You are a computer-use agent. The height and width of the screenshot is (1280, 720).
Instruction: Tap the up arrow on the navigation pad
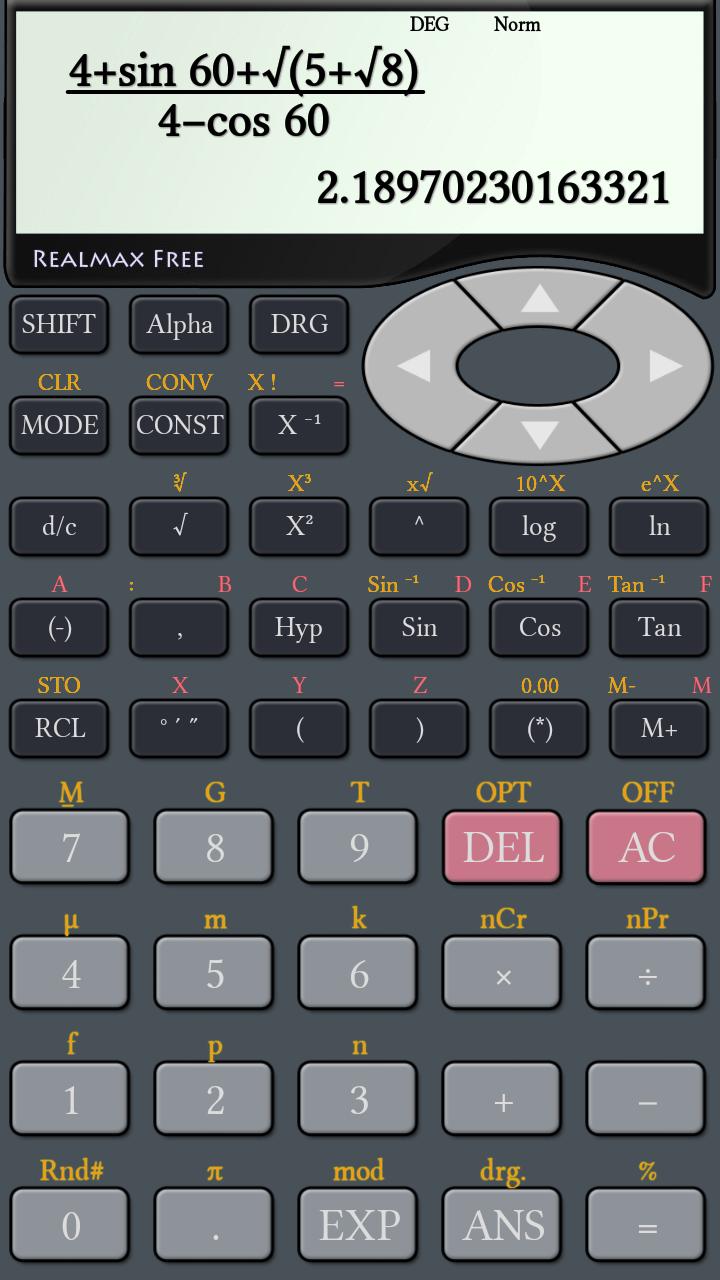[x=540, y=298]
